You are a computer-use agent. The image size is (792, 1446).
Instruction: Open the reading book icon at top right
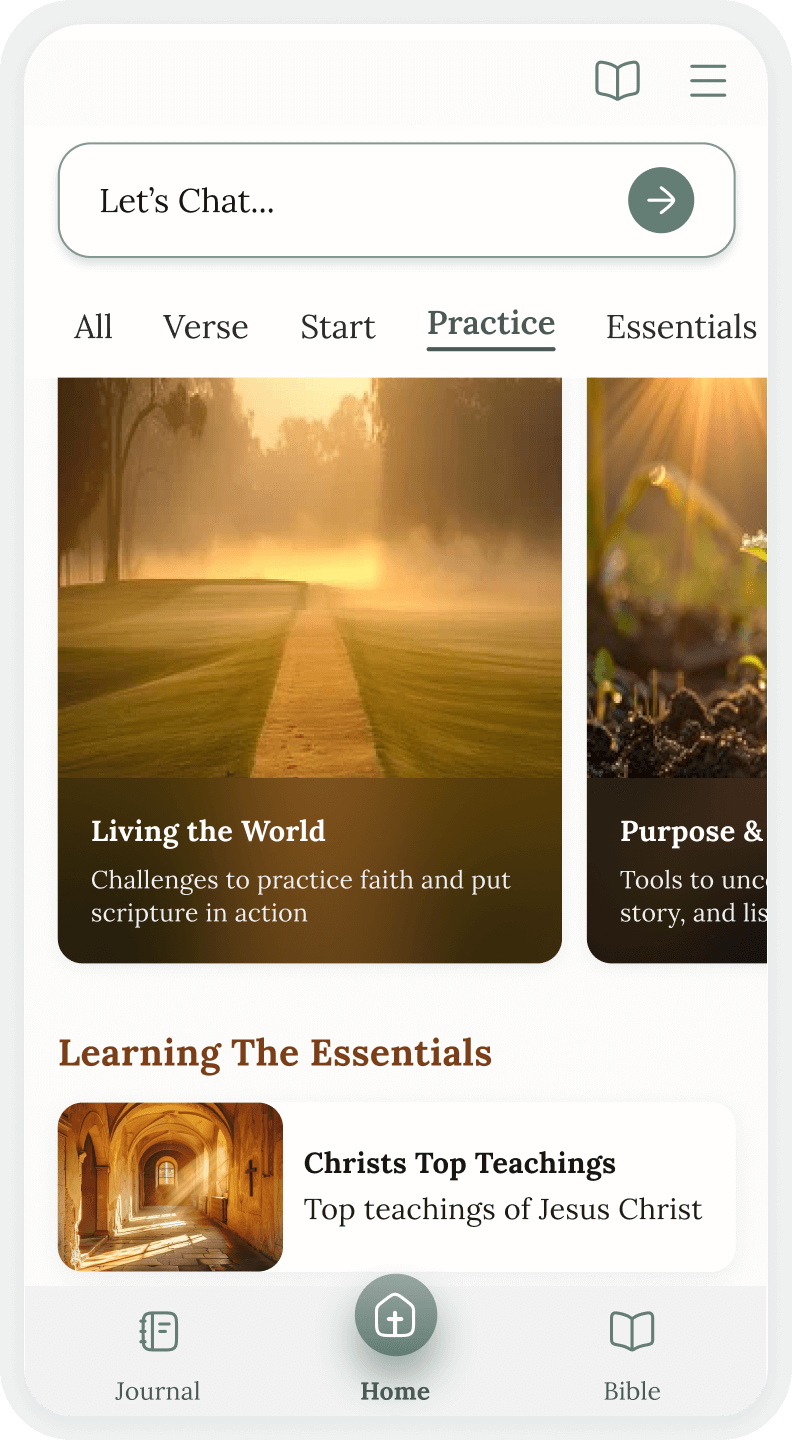618,80
